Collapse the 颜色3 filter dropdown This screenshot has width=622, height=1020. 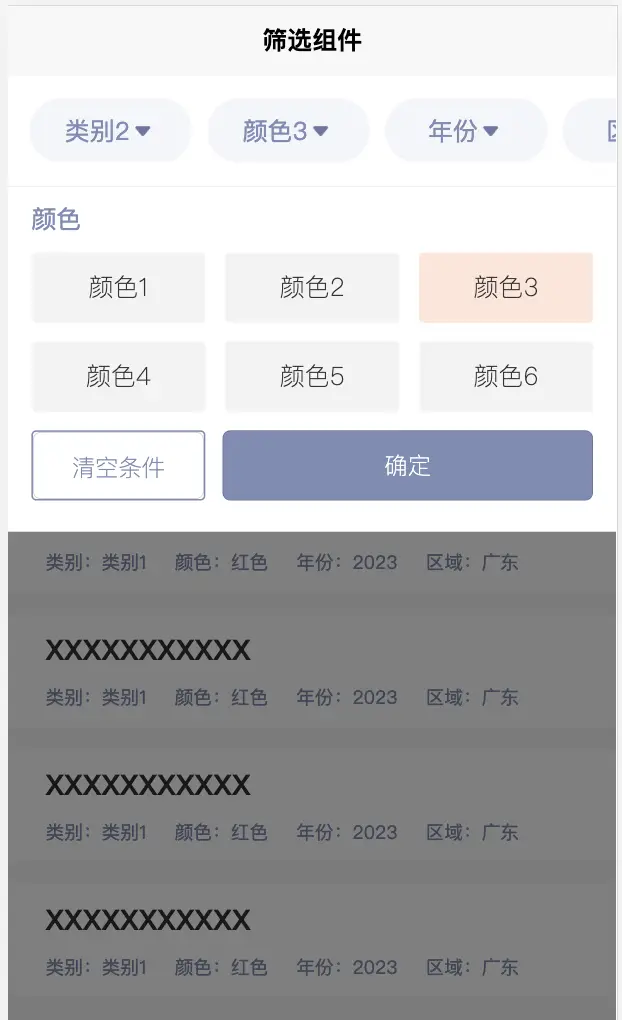click(x=287, y=131)
